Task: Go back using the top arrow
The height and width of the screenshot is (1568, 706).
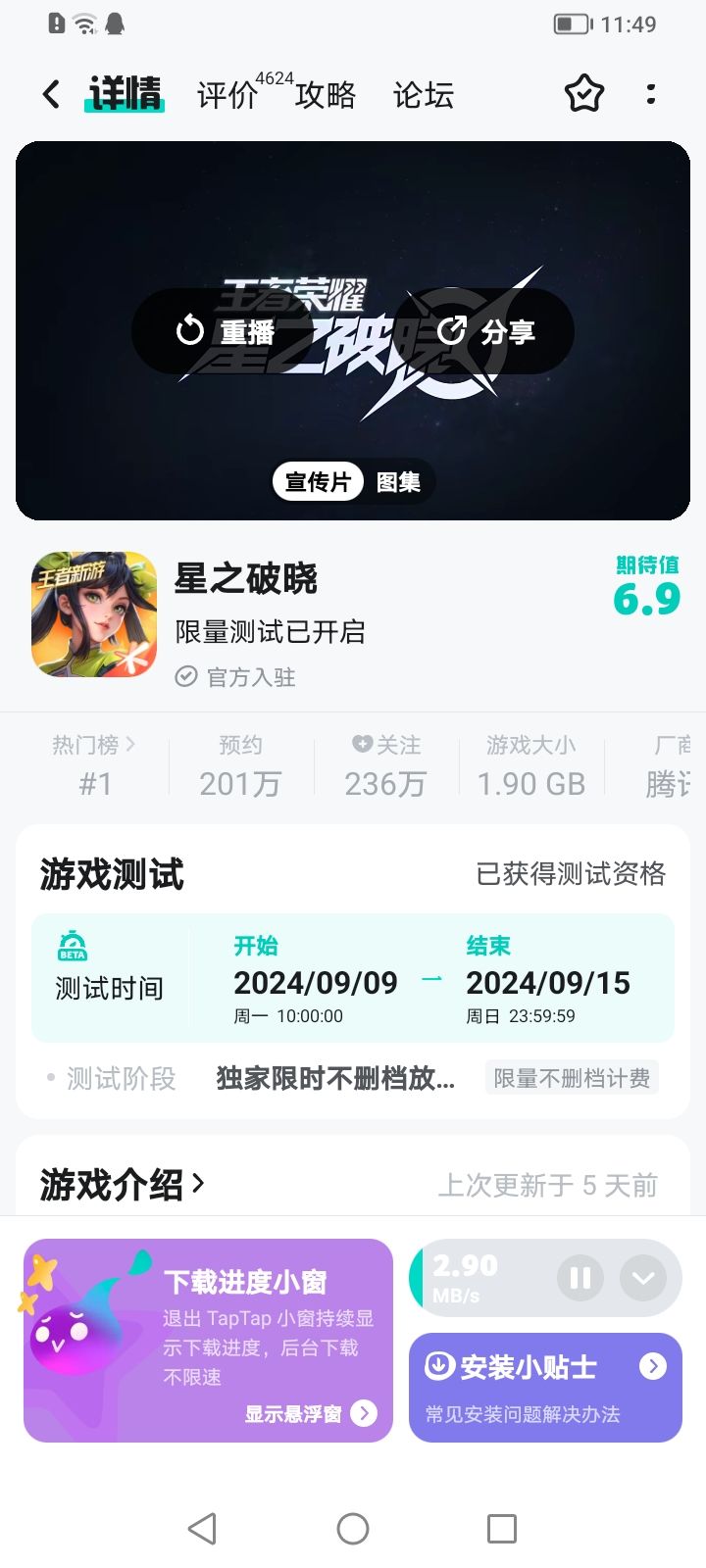Action: 51,94
